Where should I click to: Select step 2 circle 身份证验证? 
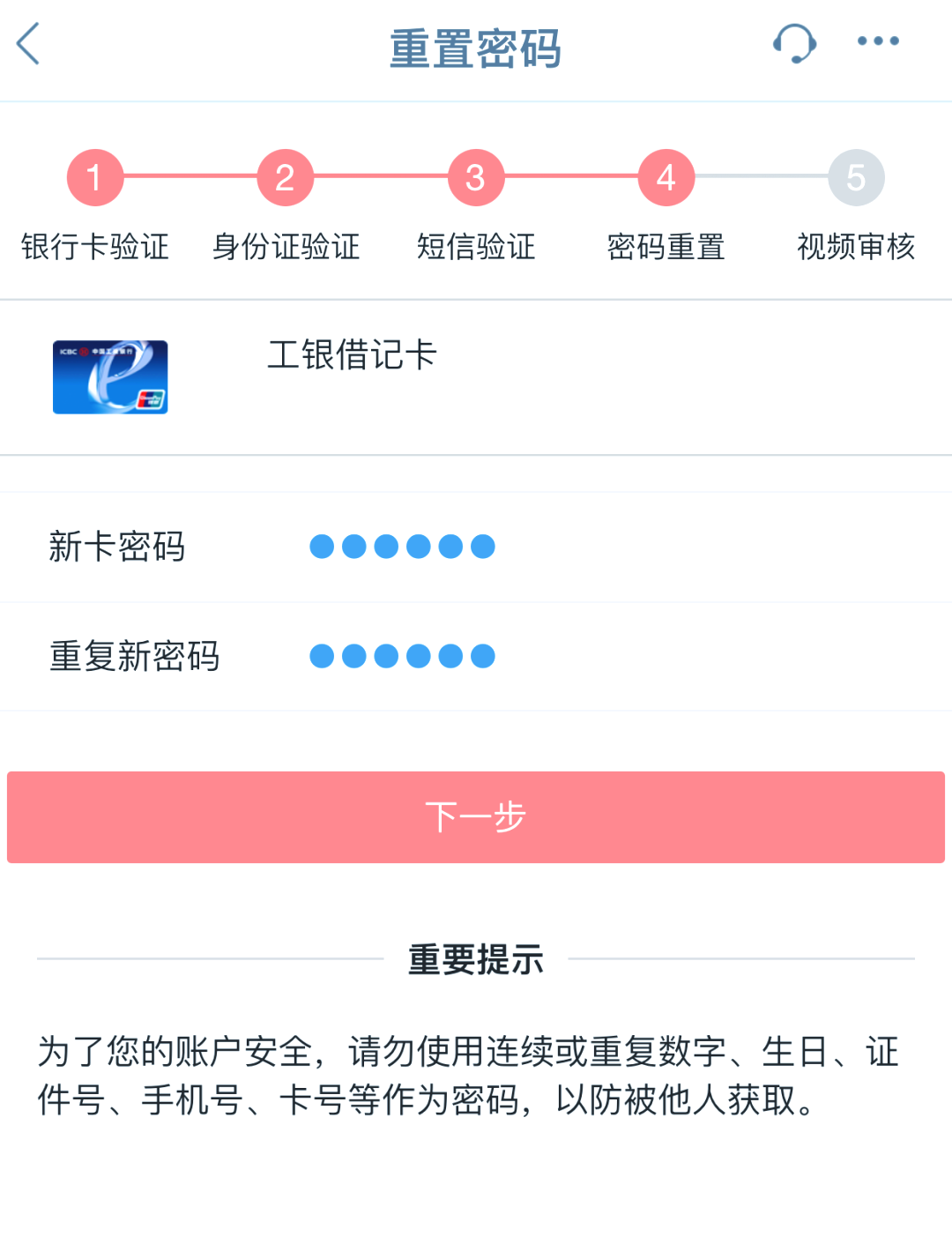(285, 177)
